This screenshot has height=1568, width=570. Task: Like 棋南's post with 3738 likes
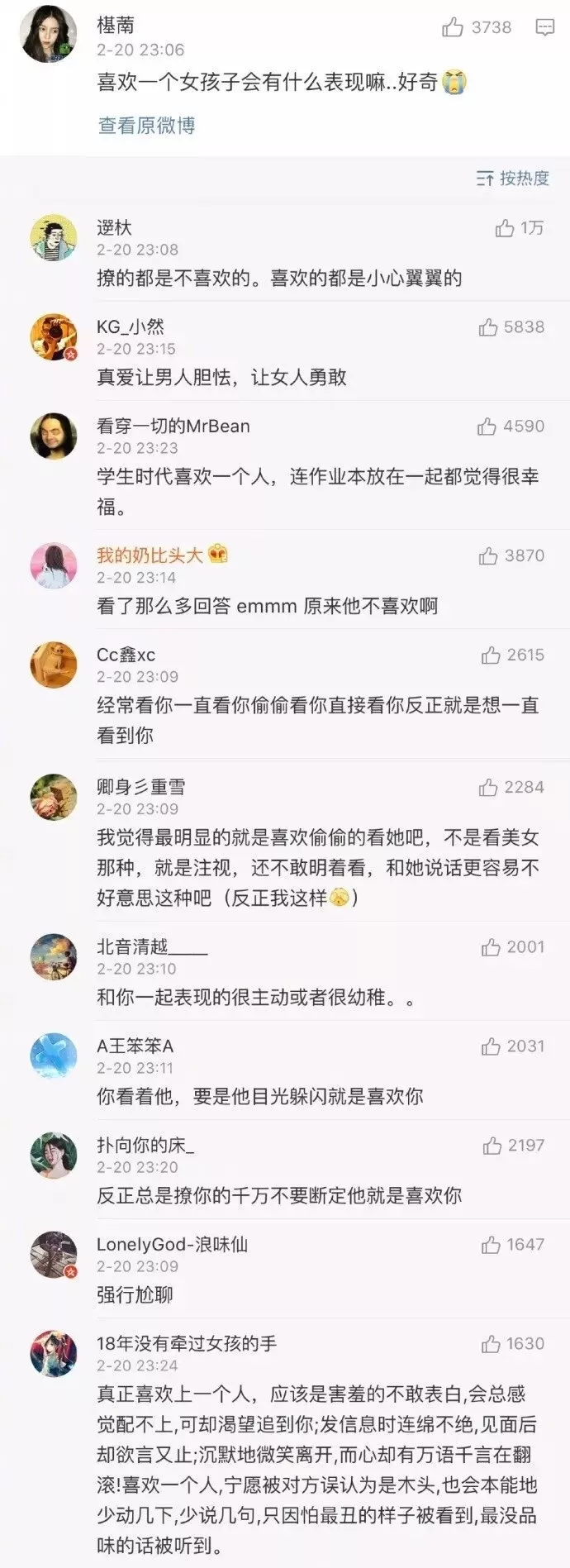point(453,27)
